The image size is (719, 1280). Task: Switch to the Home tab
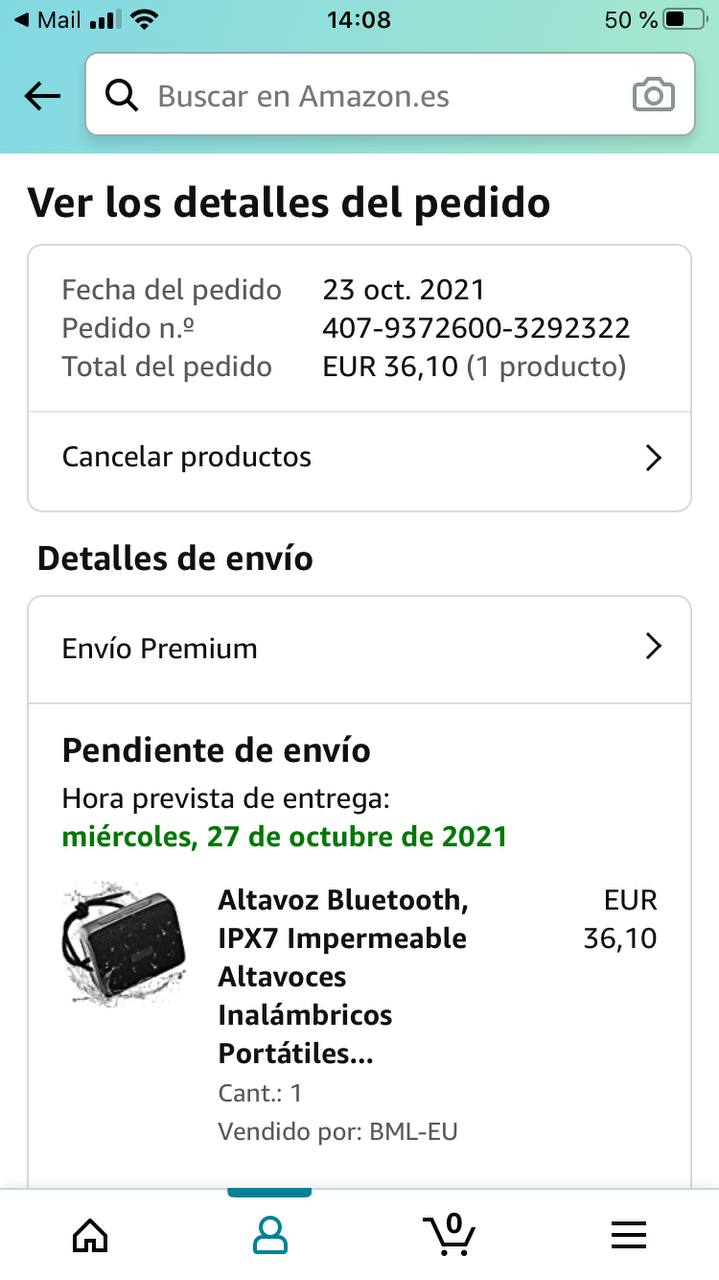90,1236
